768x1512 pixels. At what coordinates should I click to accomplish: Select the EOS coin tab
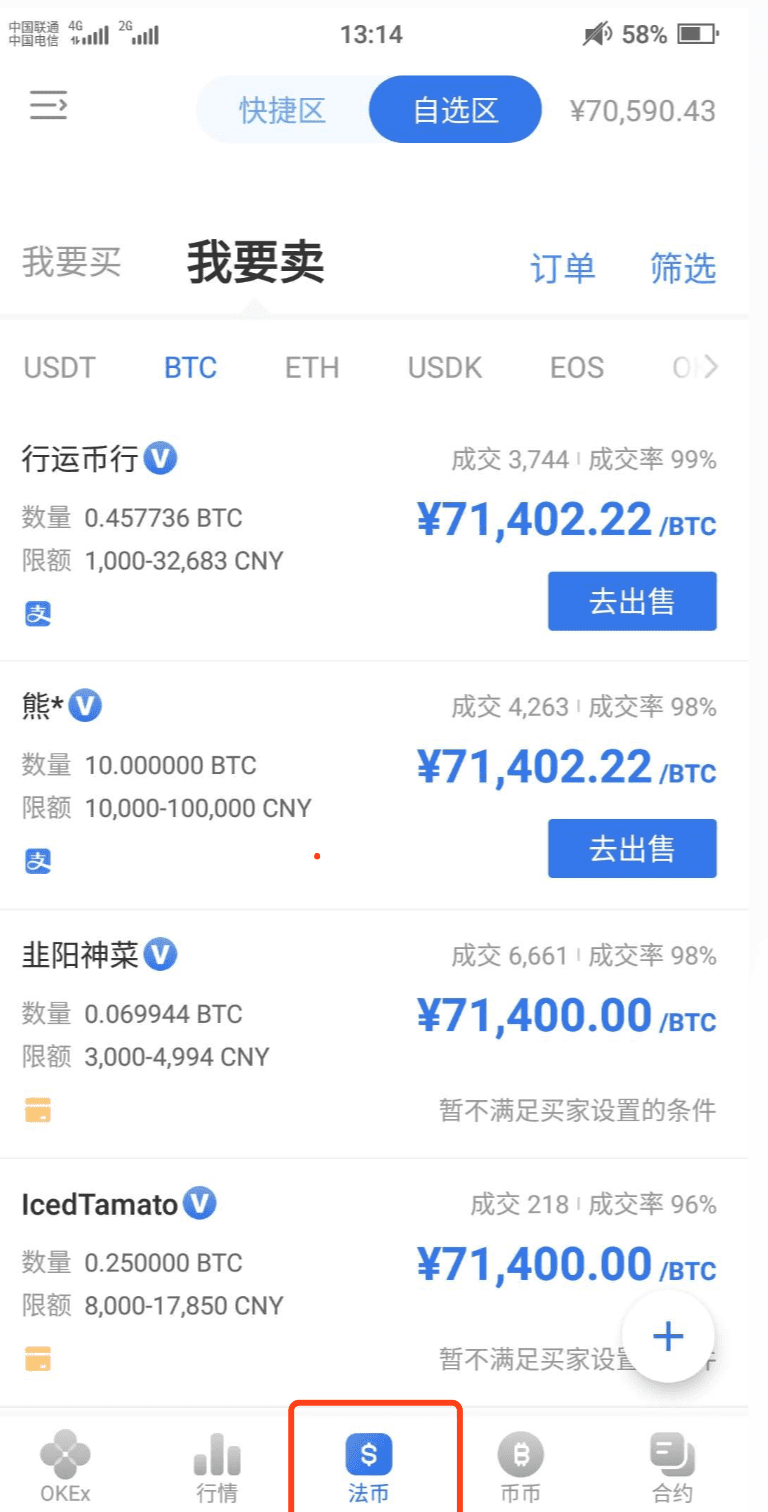[577, 368]
